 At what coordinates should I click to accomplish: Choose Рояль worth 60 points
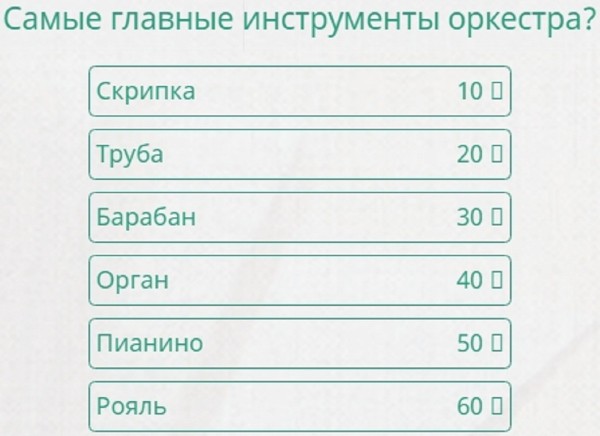pos(299,406)
